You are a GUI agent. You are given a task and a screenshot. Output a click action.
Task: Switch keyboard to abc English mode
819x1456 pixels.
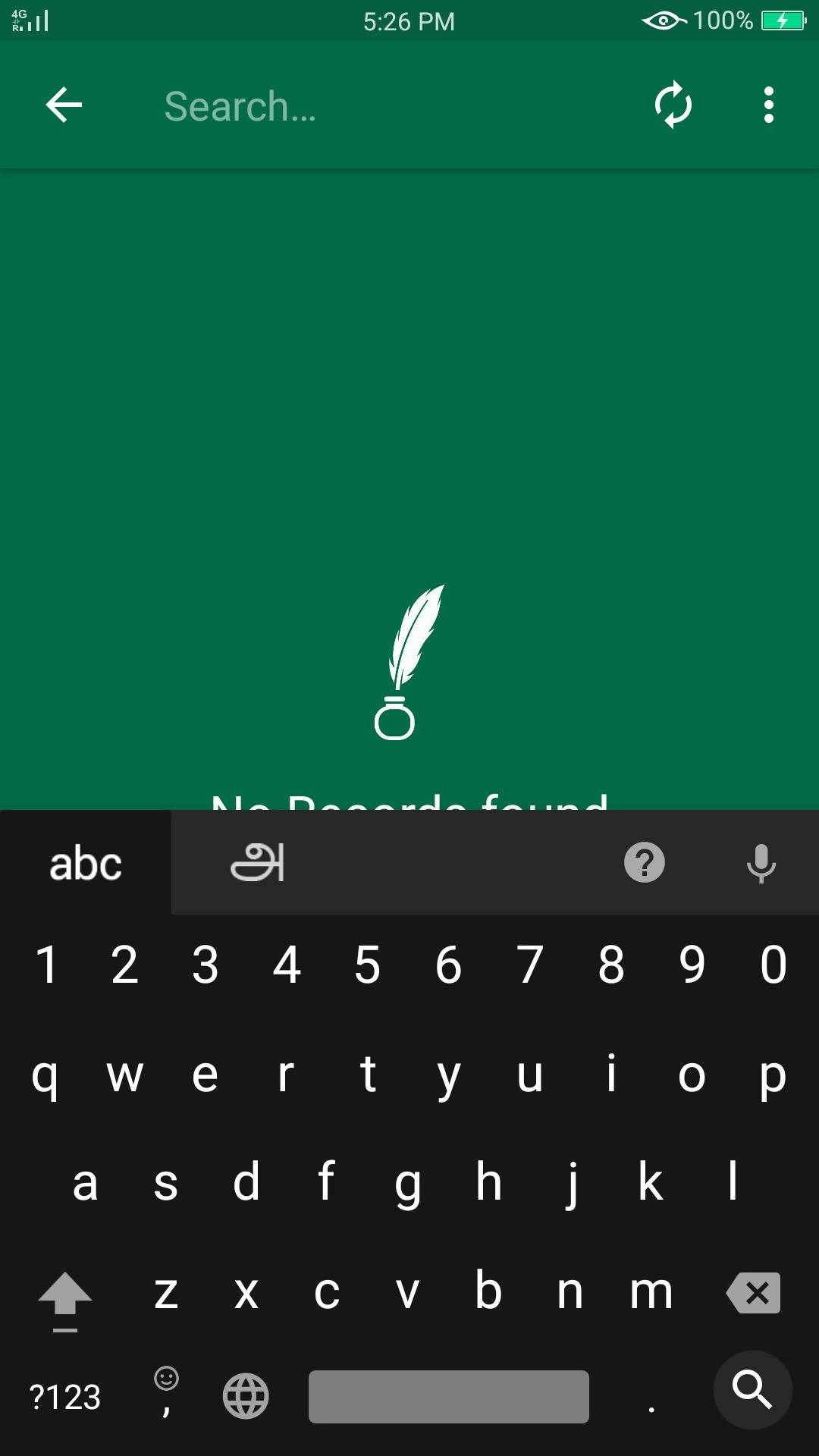(x=86, y=863)
